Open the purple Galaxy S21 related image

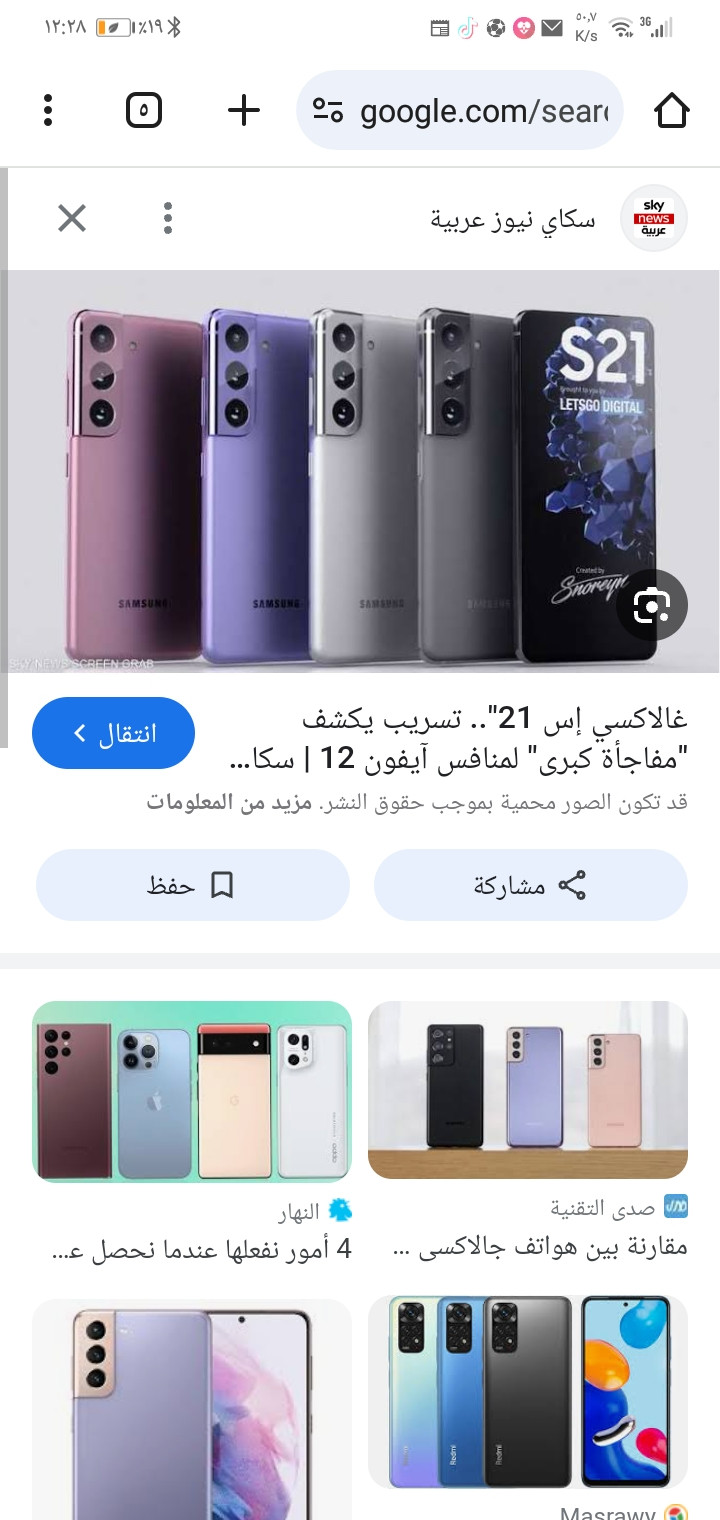click(192, 1410)
